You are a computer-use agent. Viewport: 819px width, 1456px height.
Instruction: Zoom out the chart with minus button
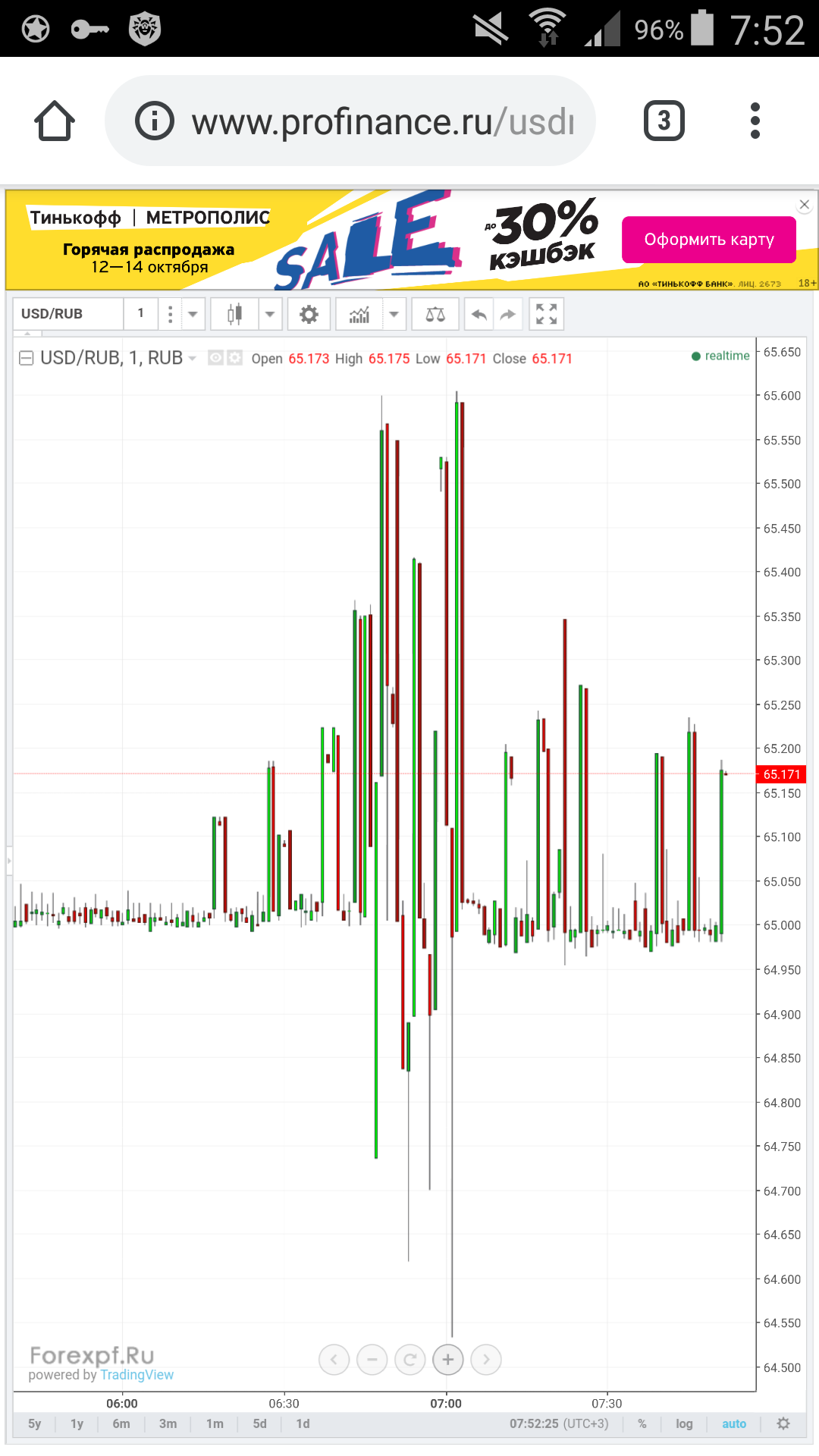(372, 1360)
